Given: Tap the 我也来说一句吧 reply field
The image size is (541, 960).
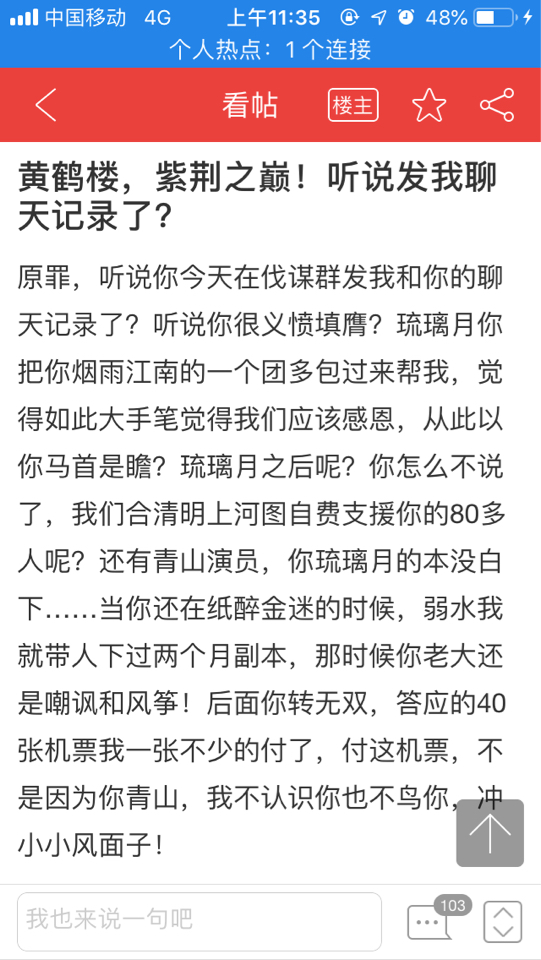Looking at the screenshot, I should coord(200,921).
